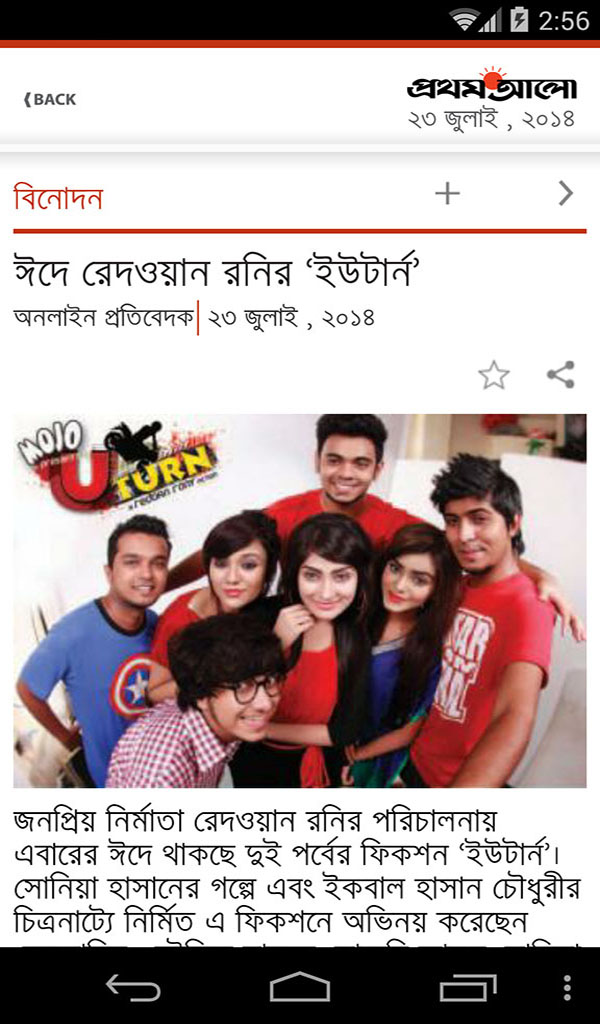Tap the system home button

[x=300, y=988]
